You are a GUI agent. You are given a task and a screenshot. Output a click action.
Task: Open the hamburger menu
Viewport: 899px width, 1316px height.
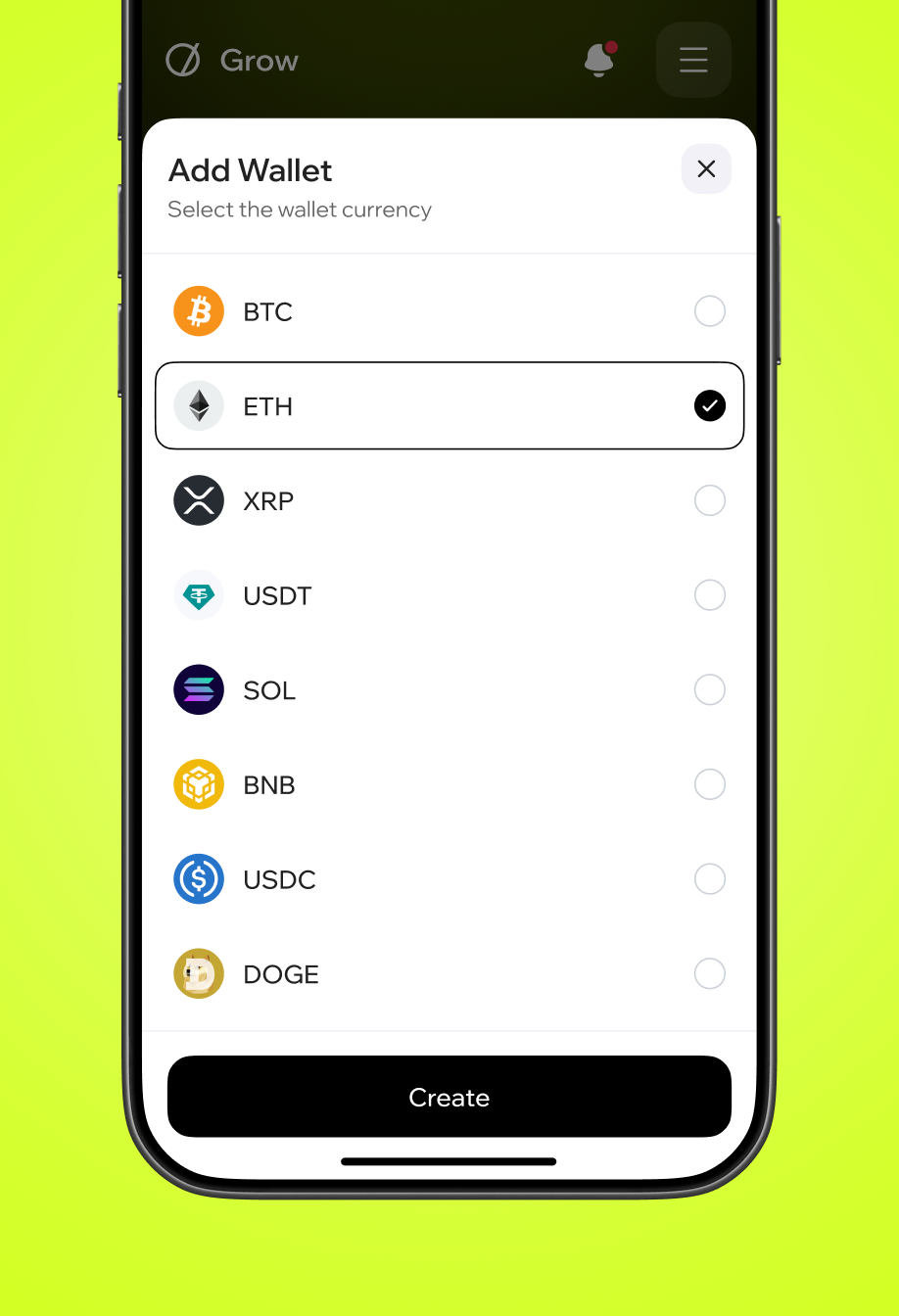point(693,61)
